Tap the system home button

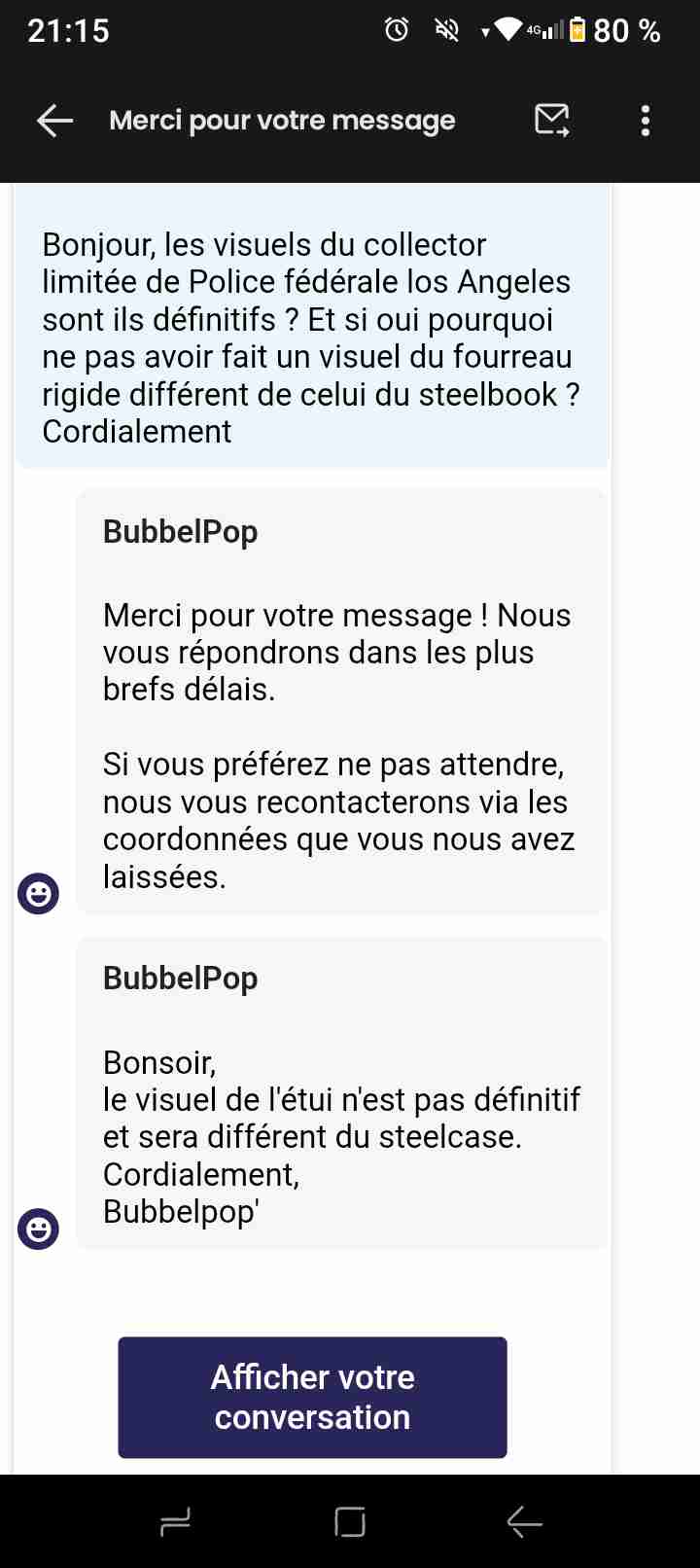pos(350,1521)
